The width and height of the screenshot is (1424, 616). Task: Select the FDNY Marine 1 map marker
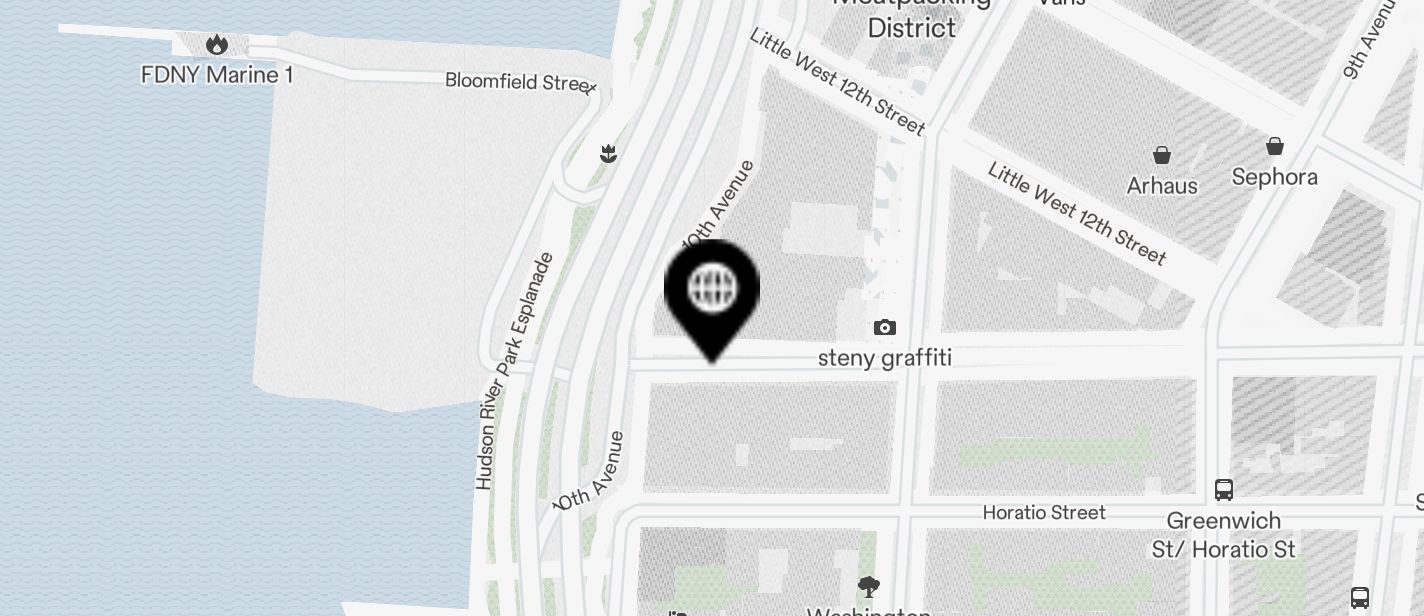point(217,45)
